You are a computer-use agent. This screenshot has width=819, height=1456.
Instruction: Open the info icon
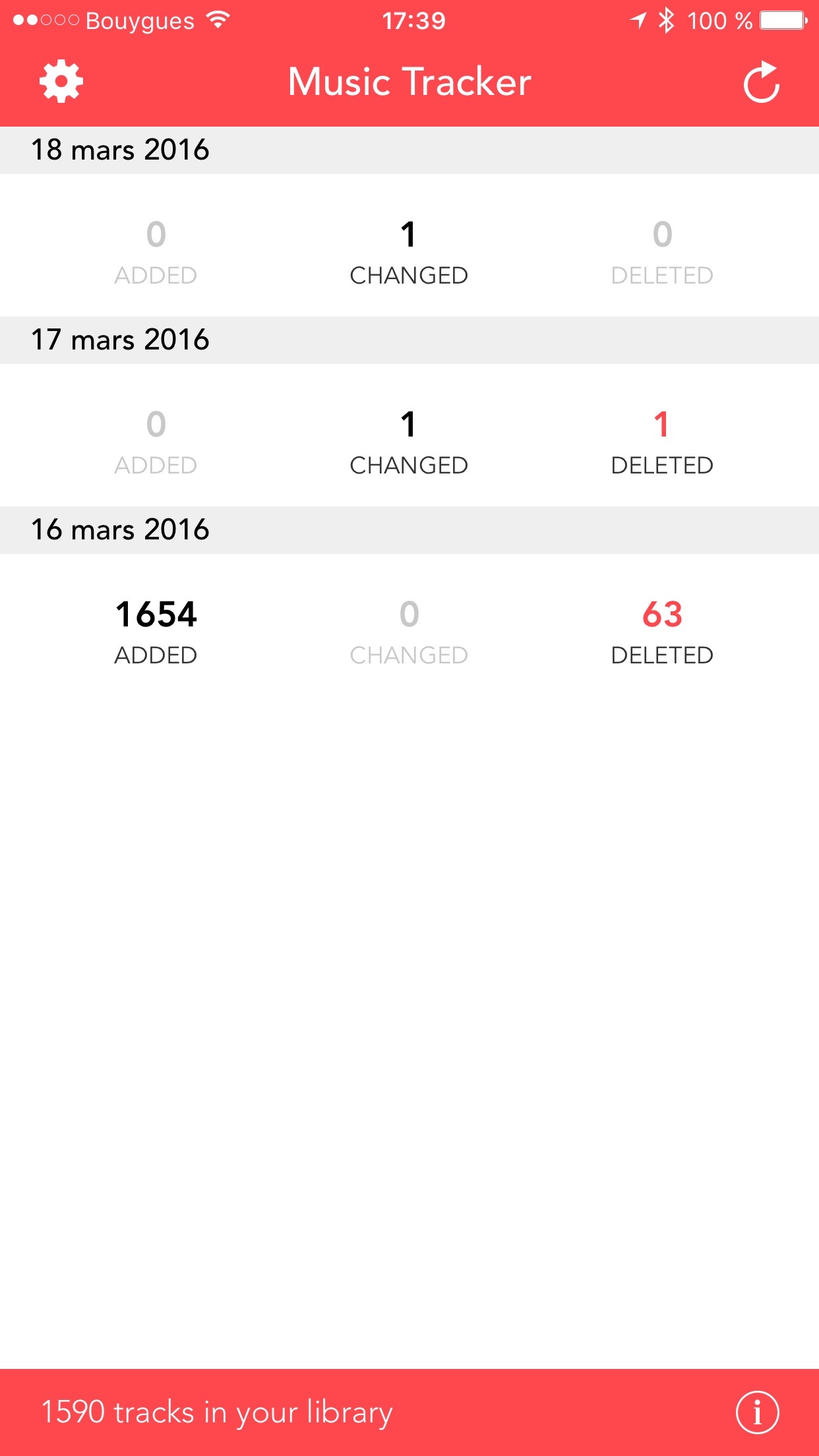[757, 1412]
